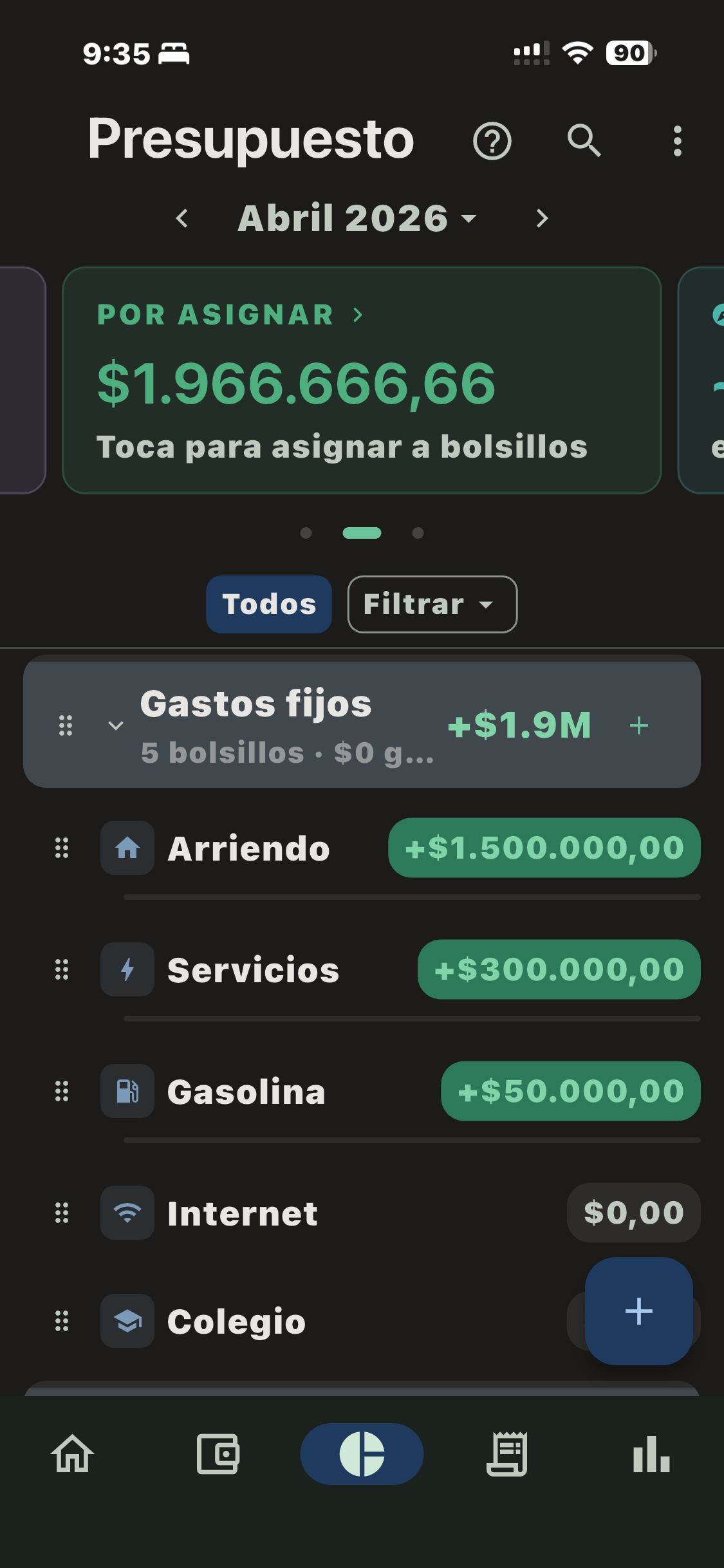Open the help icon next to Presupuesto
This screenshot has height=1568, width=724.
492,140
